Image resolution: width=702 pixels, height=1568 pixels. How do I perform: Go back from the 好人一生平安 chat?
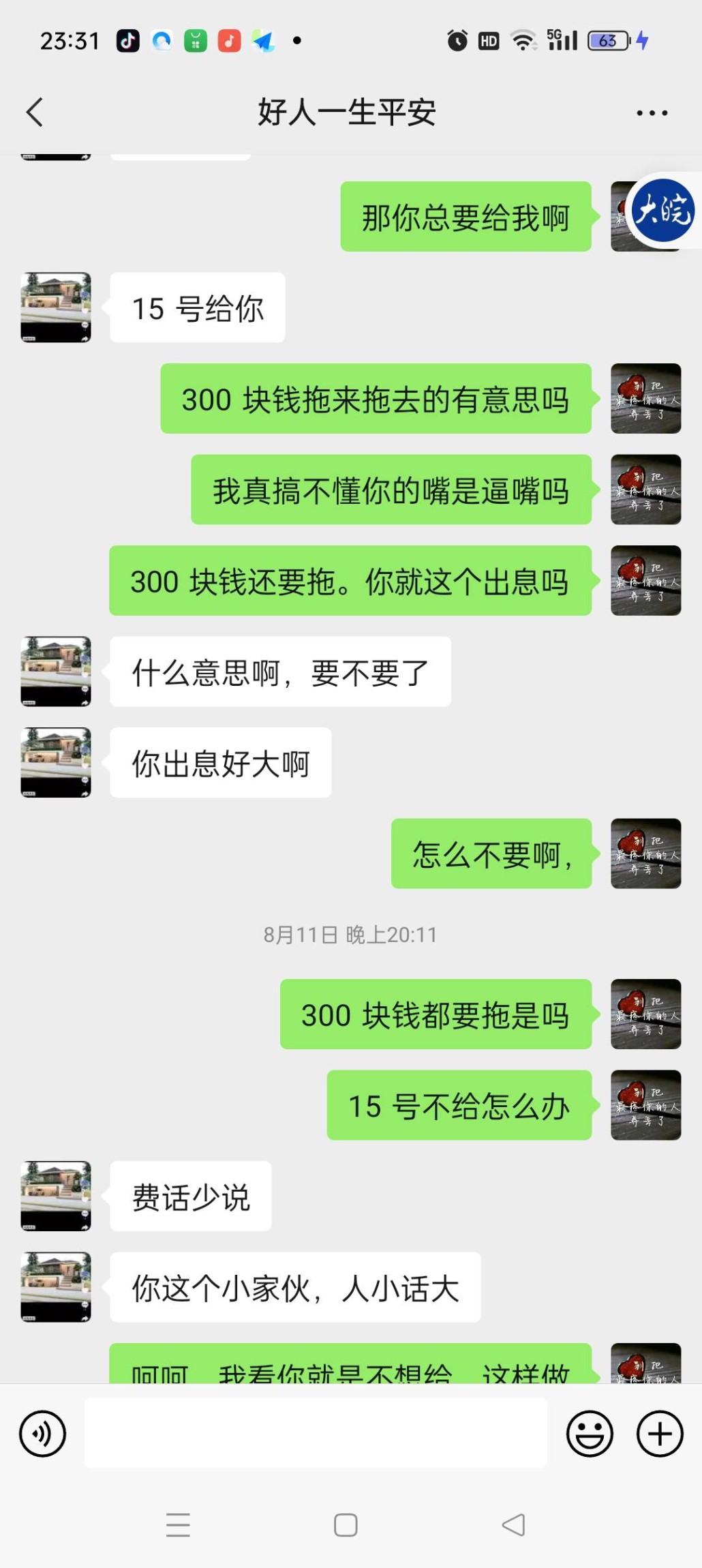[x=35, y=112]
